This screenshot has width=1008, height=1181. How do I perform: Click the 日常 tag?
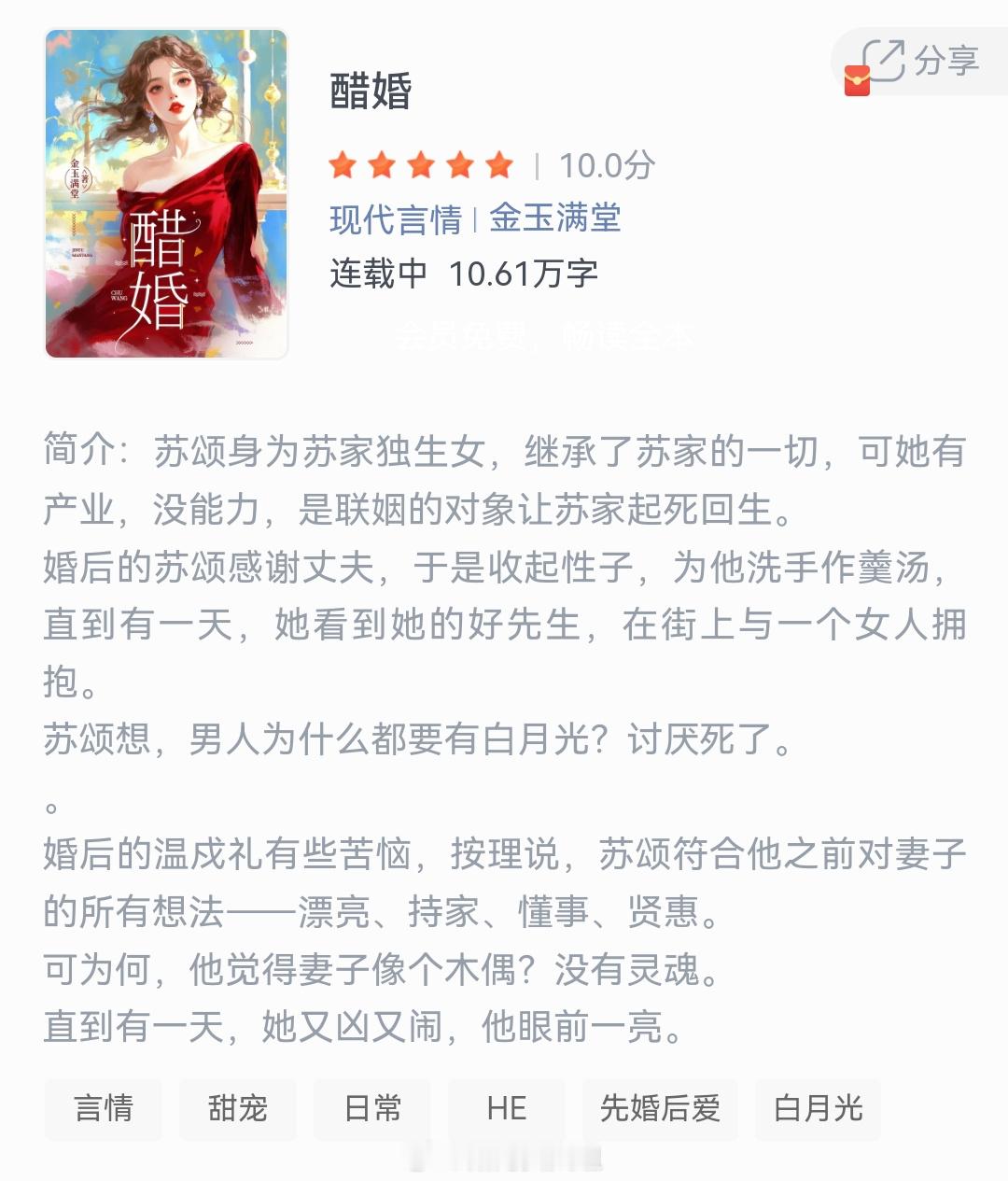[372, 1109]
